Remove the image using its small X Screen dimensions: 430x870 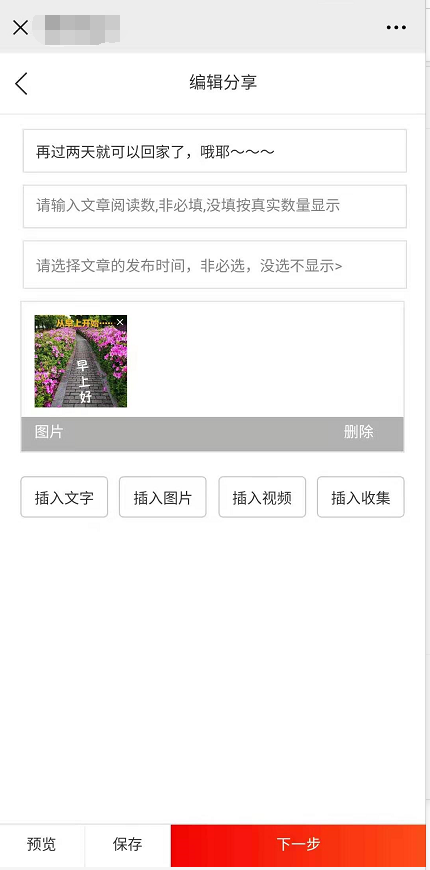click(120, 322)
